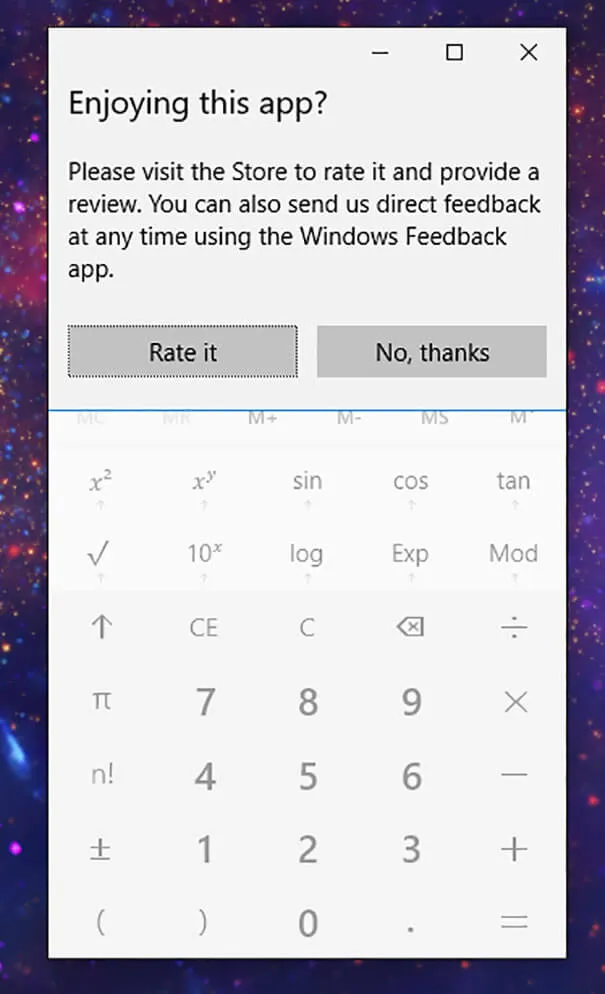
Task: Tap the plus-minus sign key
Action: coord(100,849)
